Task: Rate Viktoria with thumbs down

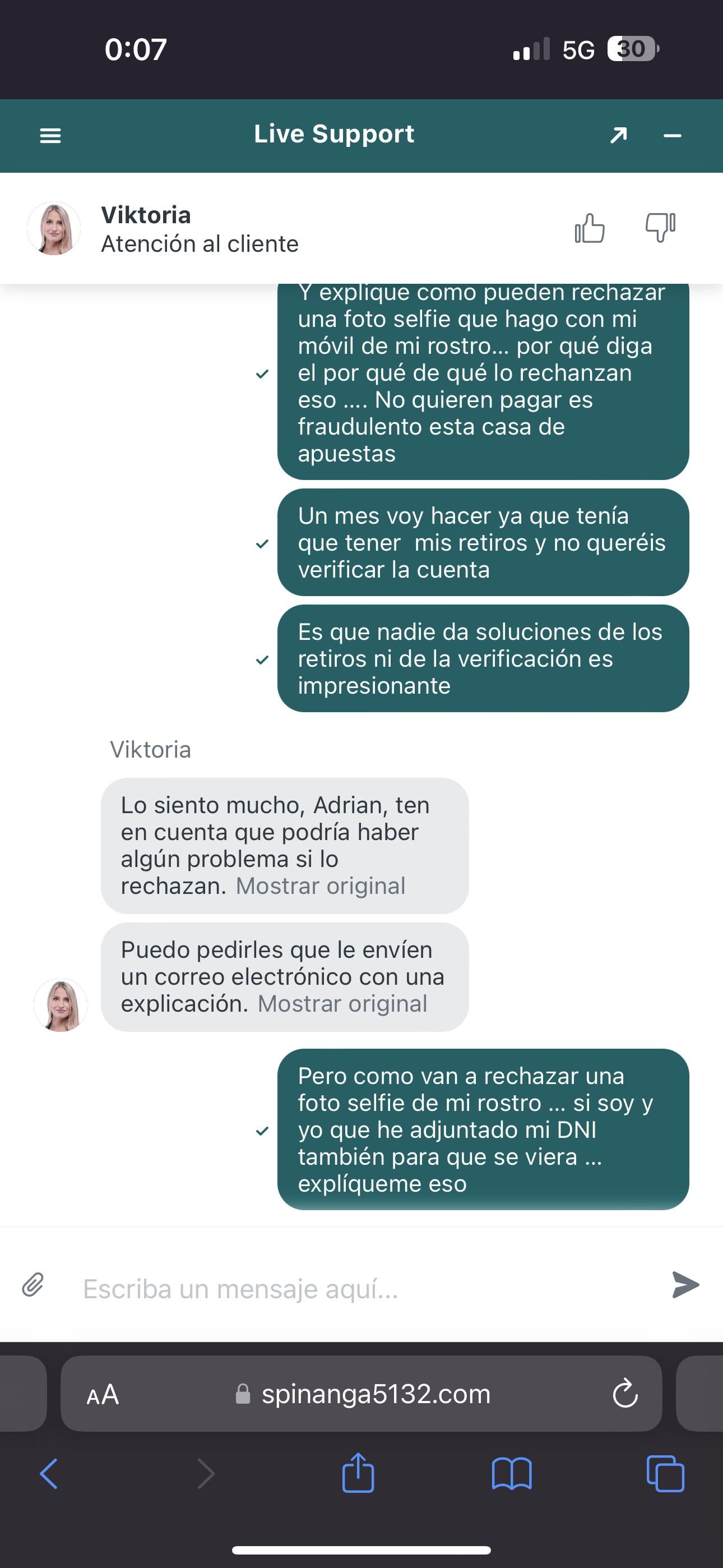Action: click(660, 228)
